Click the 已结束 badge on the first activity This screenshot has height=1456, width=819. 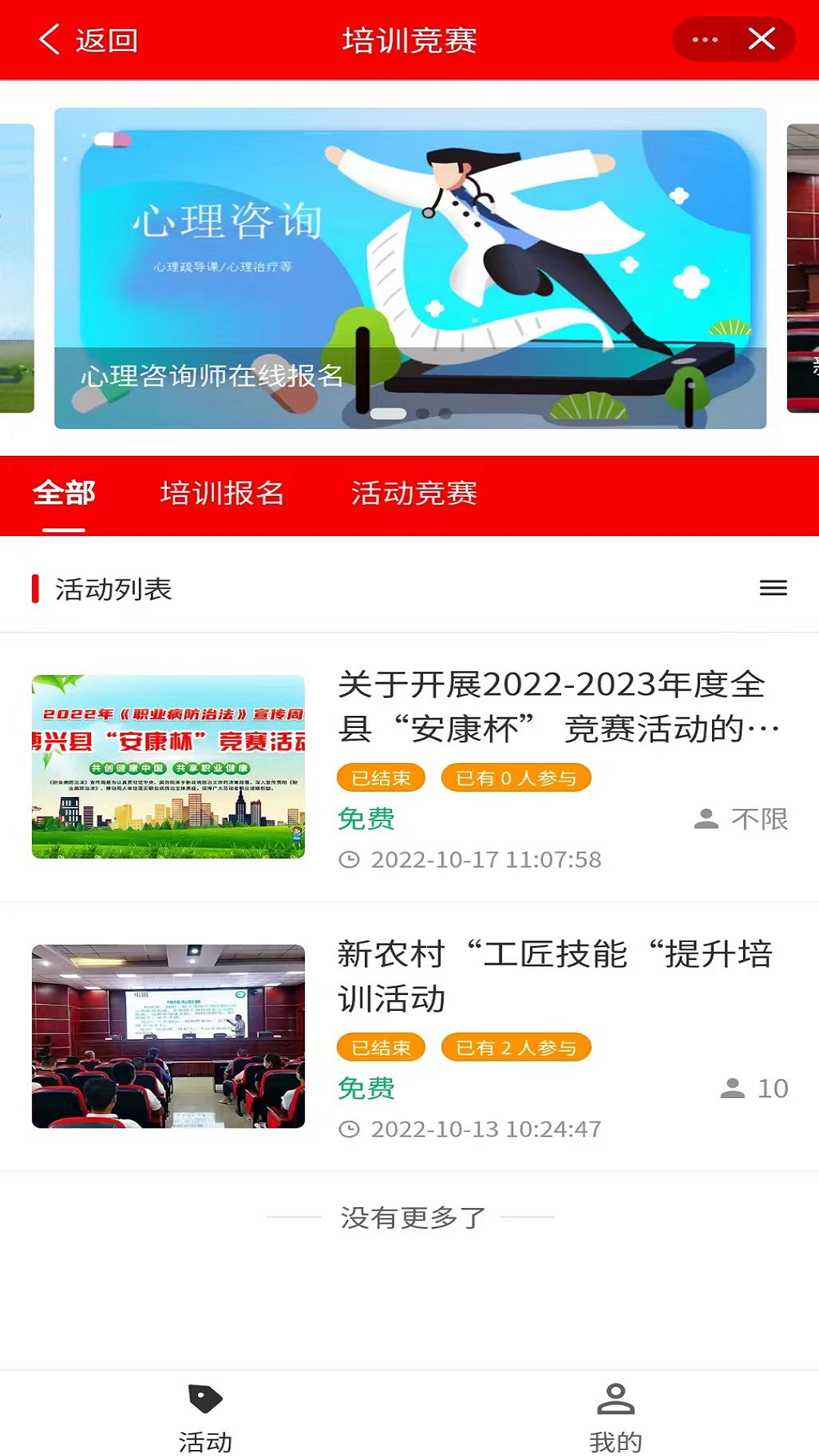[379, 777]
